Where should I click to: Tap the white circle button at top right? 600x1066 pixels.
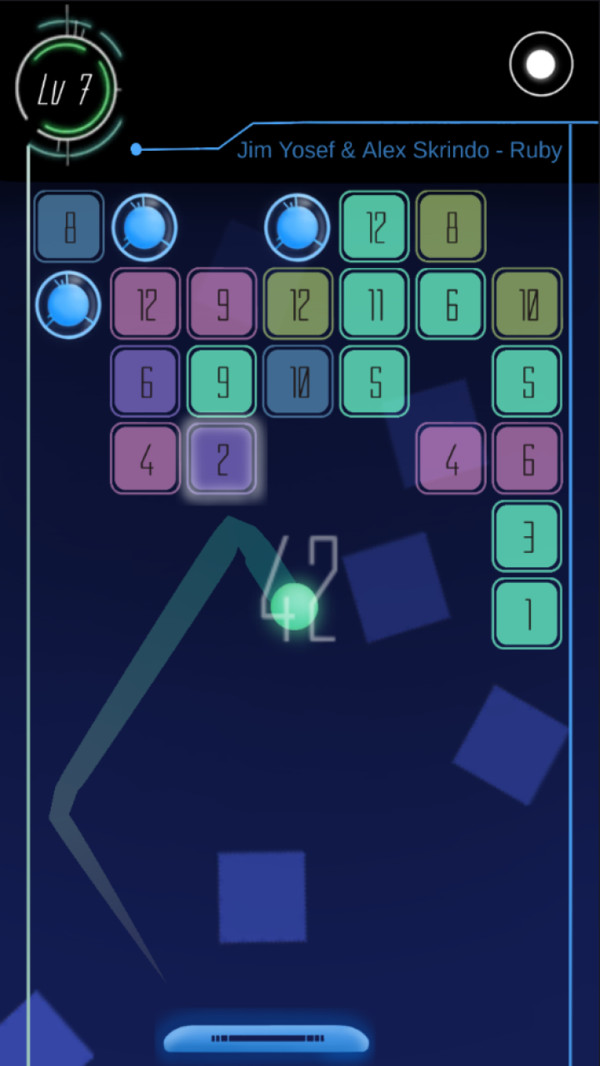click(x=540, y=65)
